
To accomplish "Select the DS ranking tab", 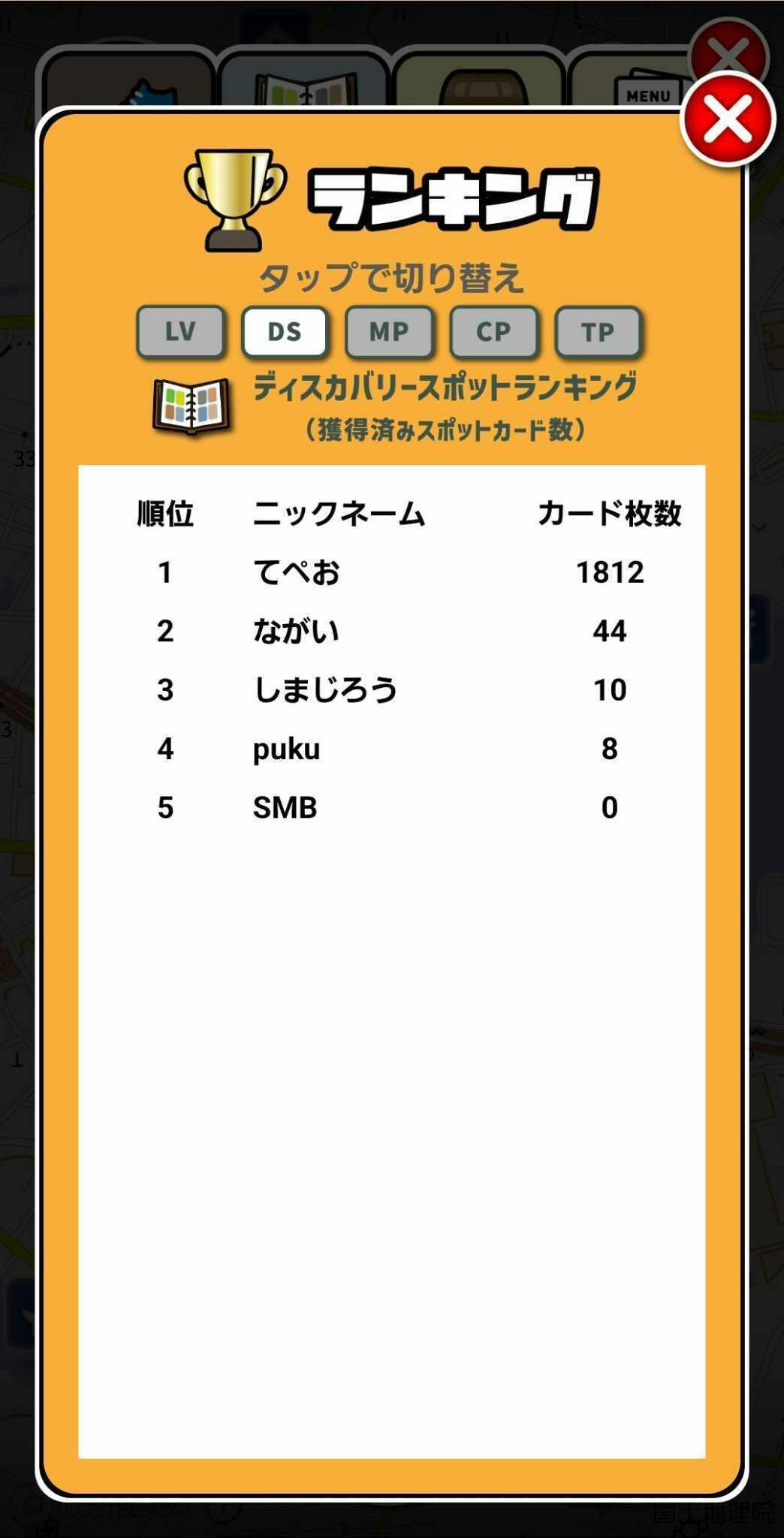I will click(285, 331).
